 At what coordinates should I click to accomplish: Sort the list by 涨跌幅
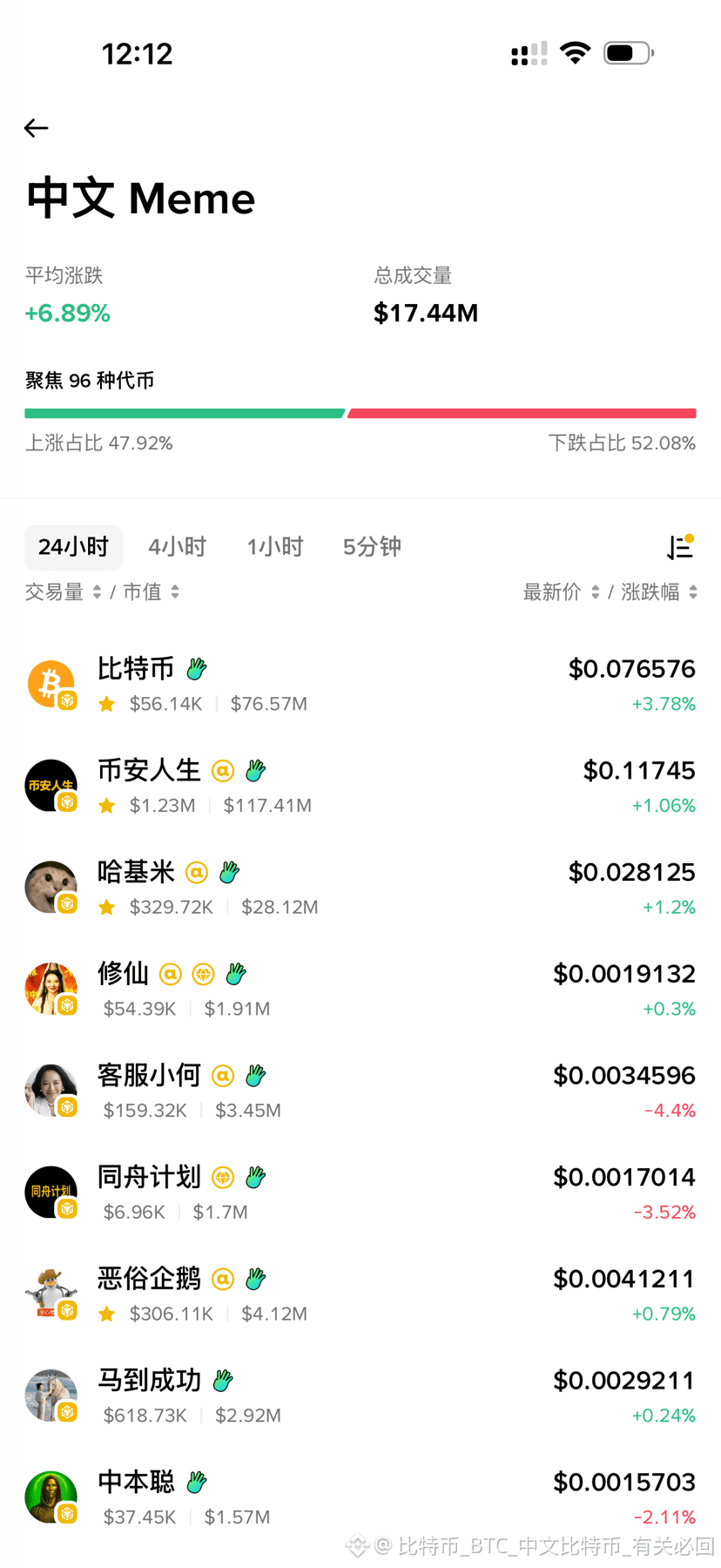pyautogui.click(x=650, y=591)
